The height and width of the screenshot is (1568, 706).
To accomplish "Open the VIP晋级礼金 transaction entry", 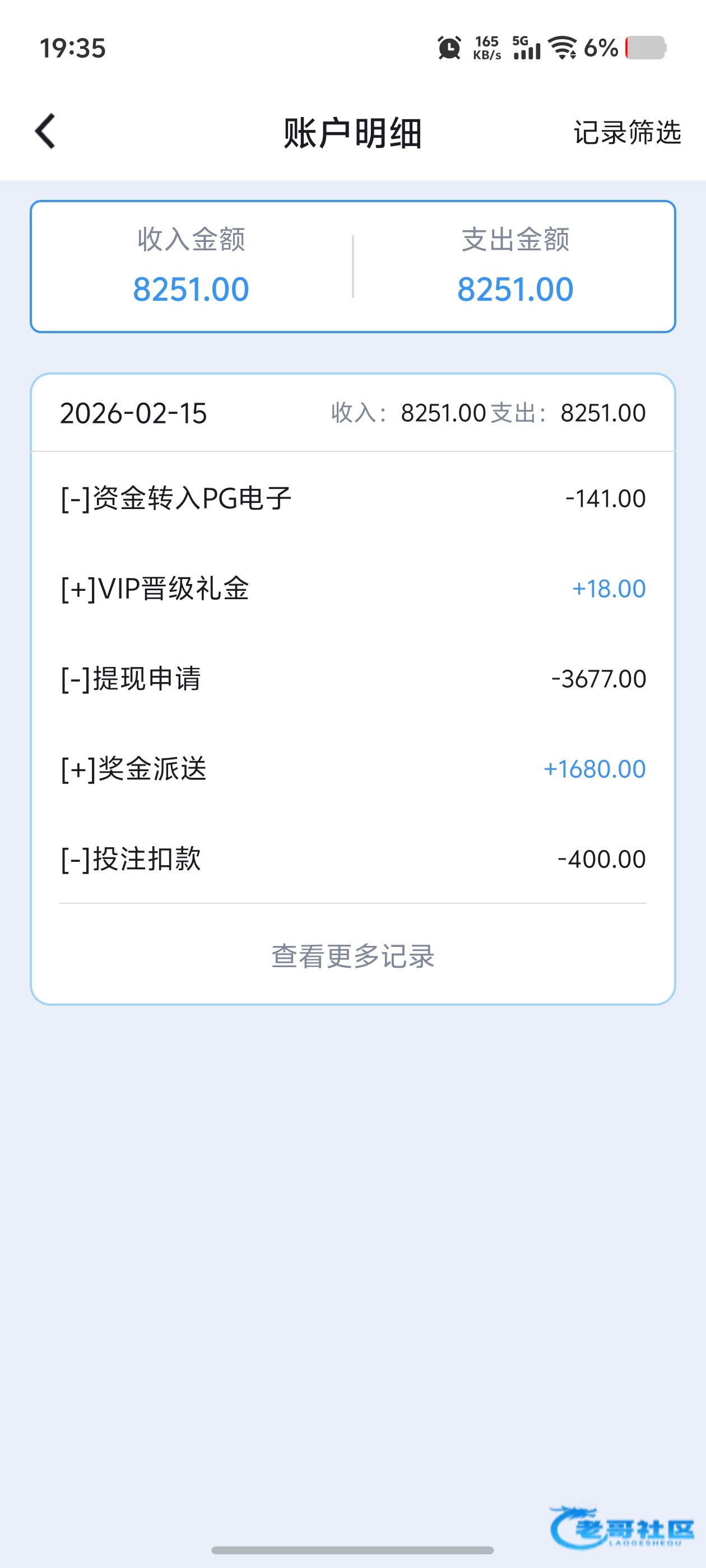I will coord(352,589).
